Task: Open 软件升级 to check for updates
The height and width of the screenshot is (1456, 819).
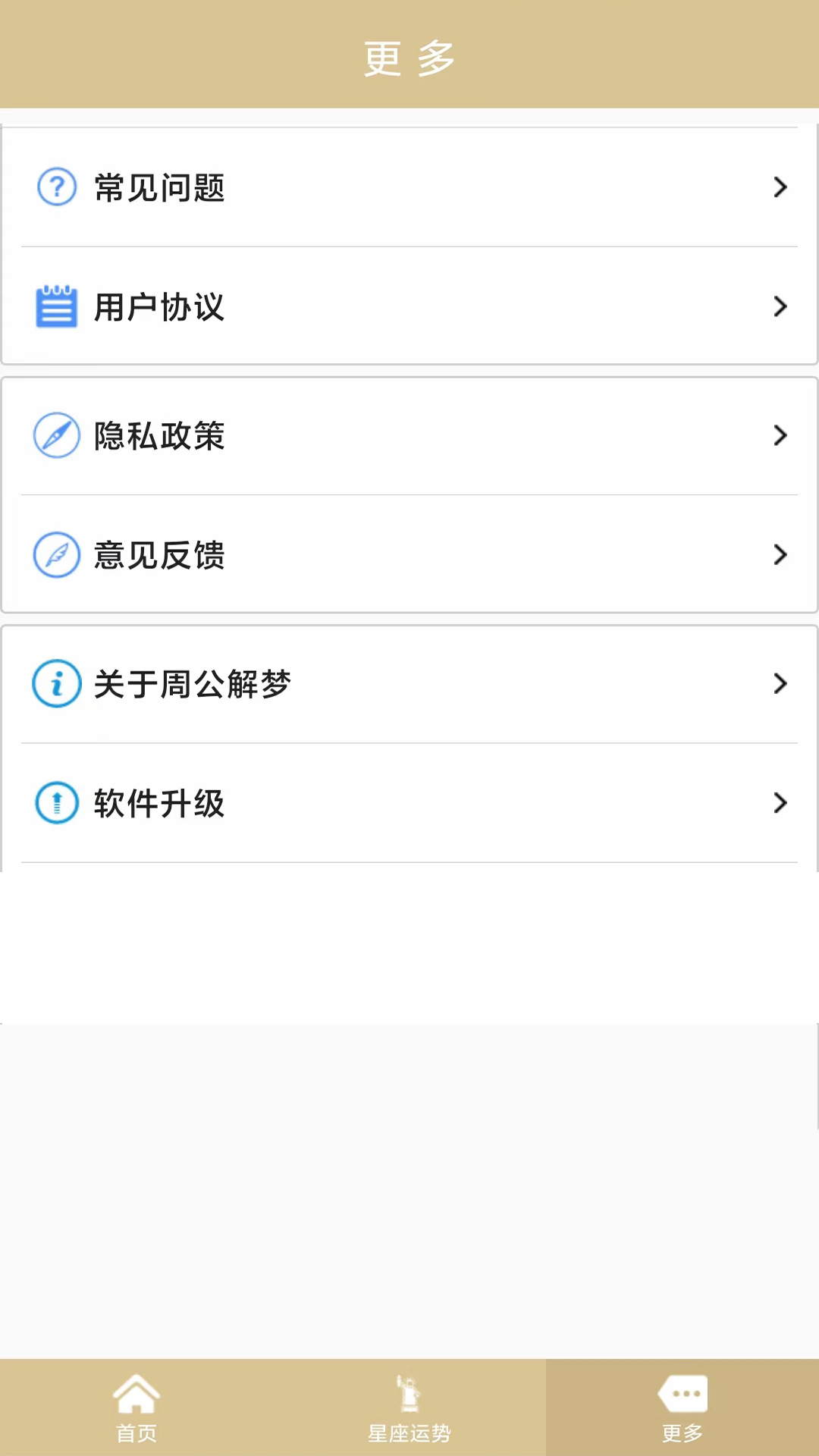Action: tap(409, 803)
